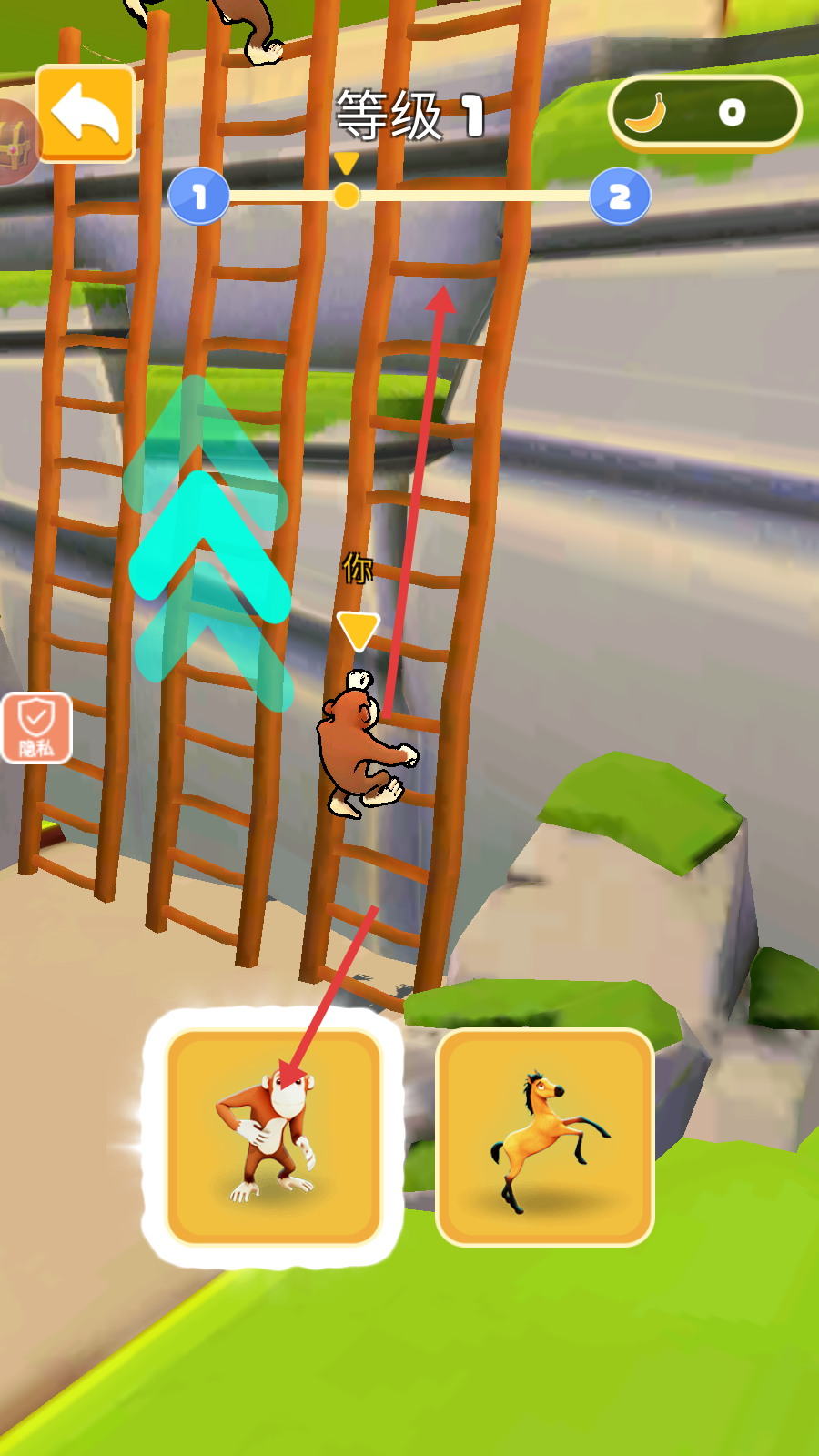Select the monkey transformation card
The image size is (819, 1456).
[x=273, y=1137]
